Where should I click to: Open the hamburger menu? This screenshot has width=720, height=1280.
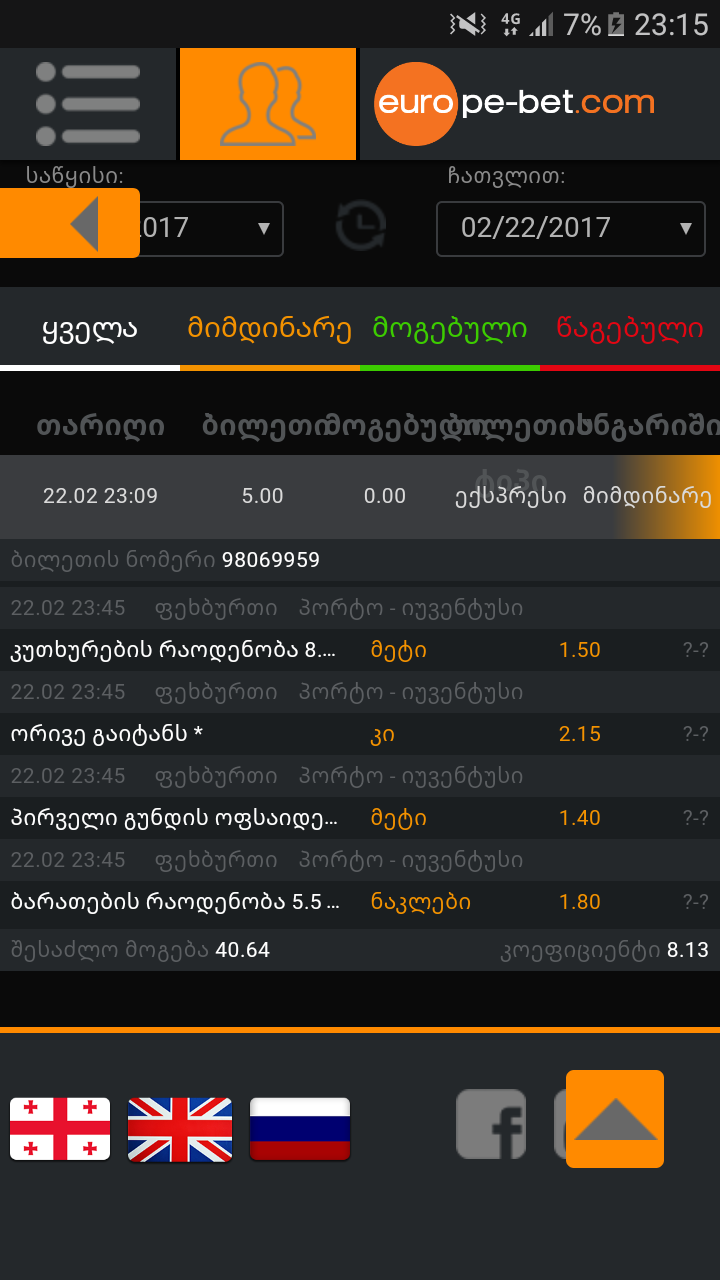pyautogui.click(x=88, y=104)
